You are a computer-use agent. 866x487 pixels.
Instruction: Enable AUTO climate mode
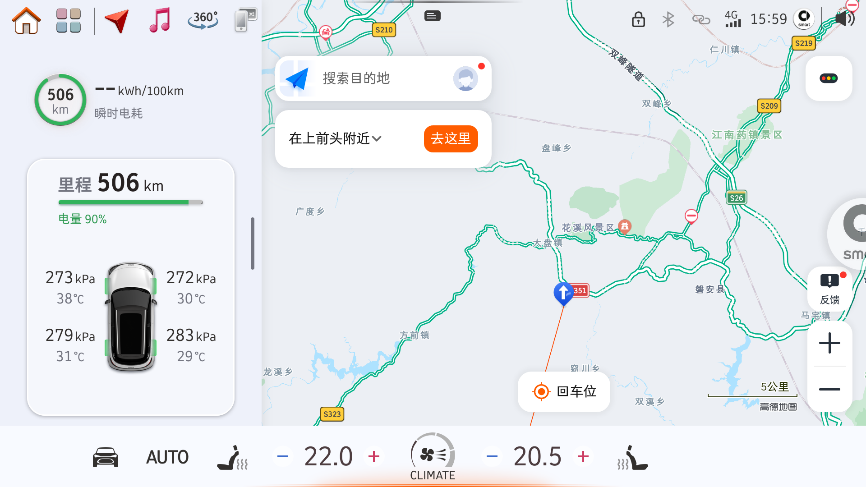tap(167, 457)
